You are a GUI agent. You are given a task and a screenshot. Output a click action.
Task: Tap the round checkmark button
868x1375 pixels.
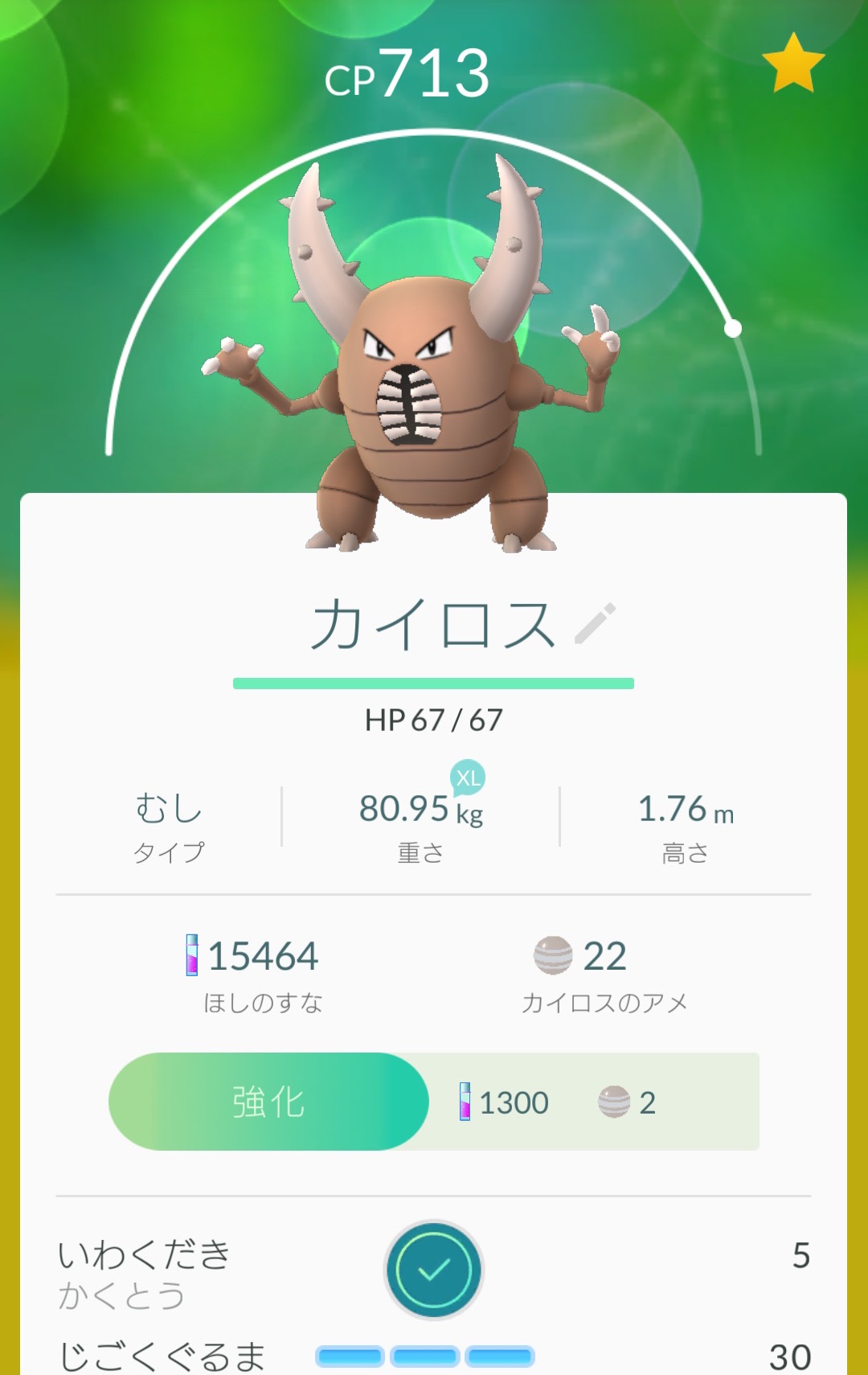point(434,1270)
